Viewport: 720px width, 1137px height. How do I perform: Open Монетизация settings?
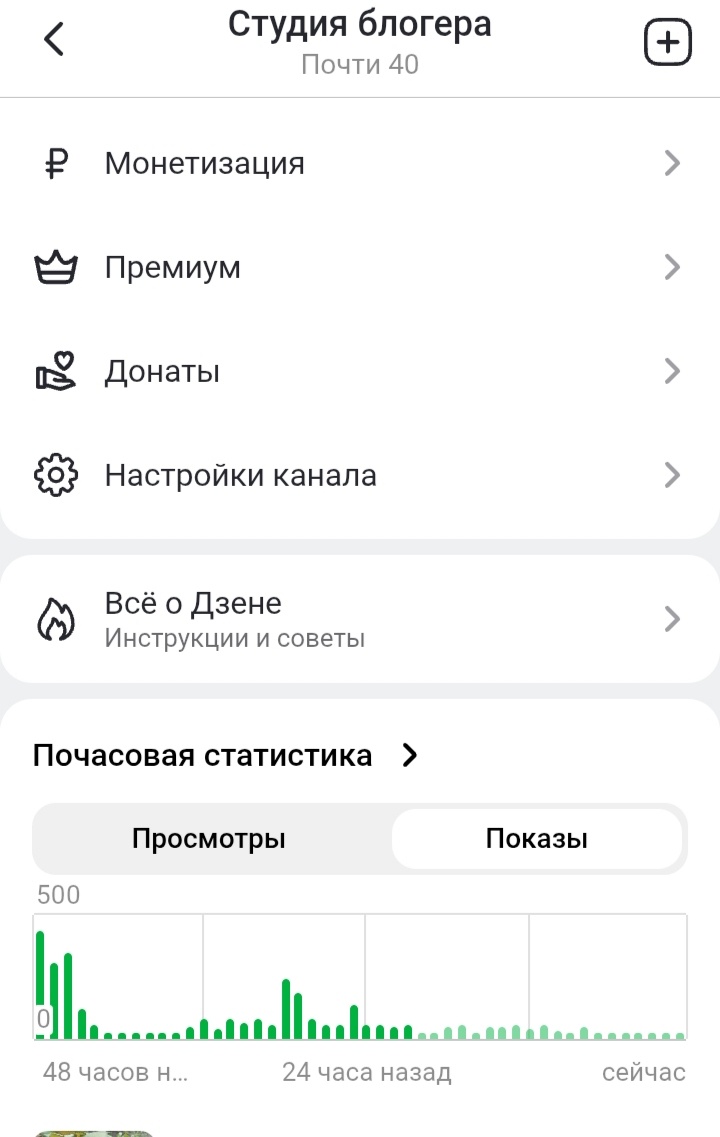(x=205, y=163)
